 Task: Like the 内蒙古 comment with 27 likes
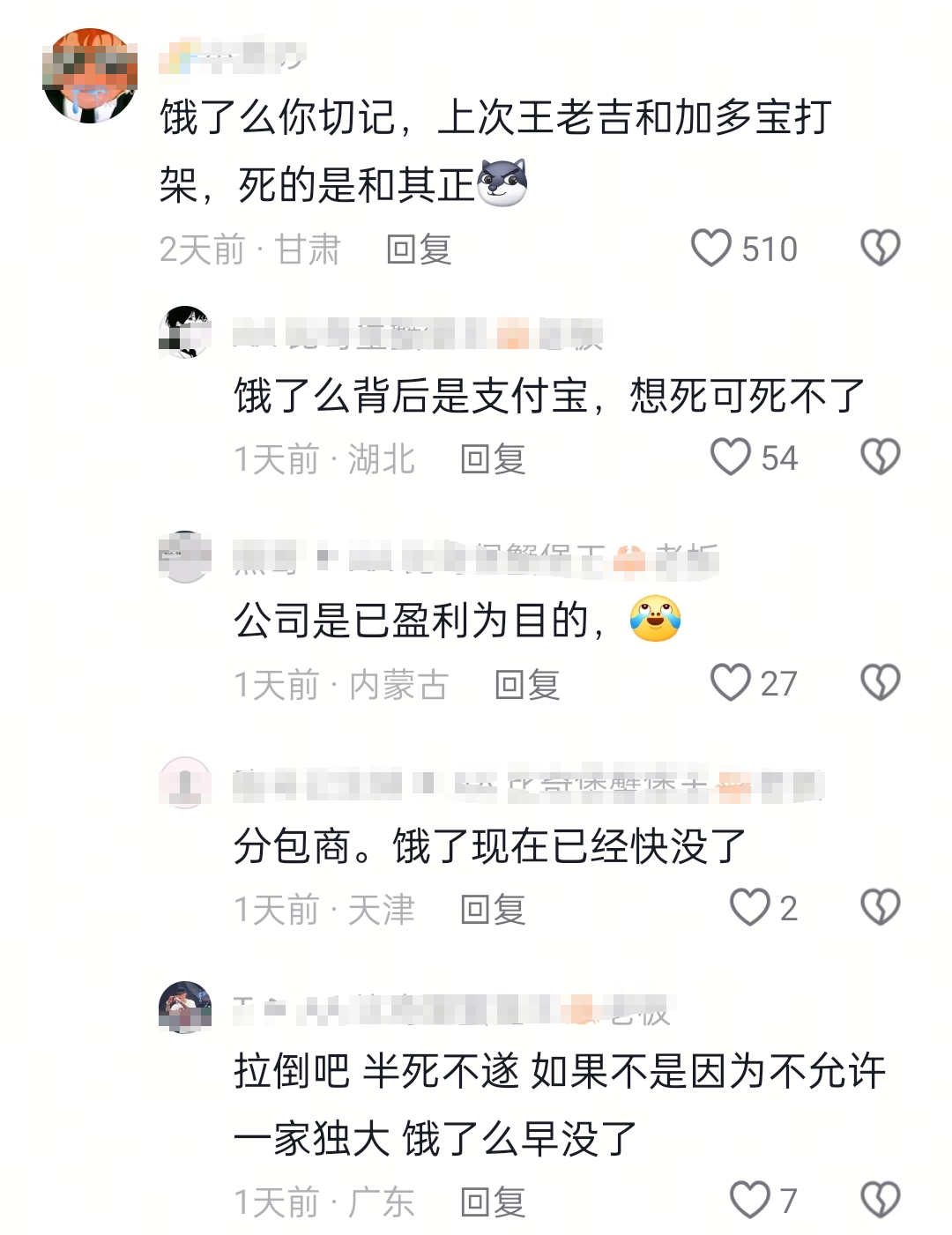tap(730, 683)
